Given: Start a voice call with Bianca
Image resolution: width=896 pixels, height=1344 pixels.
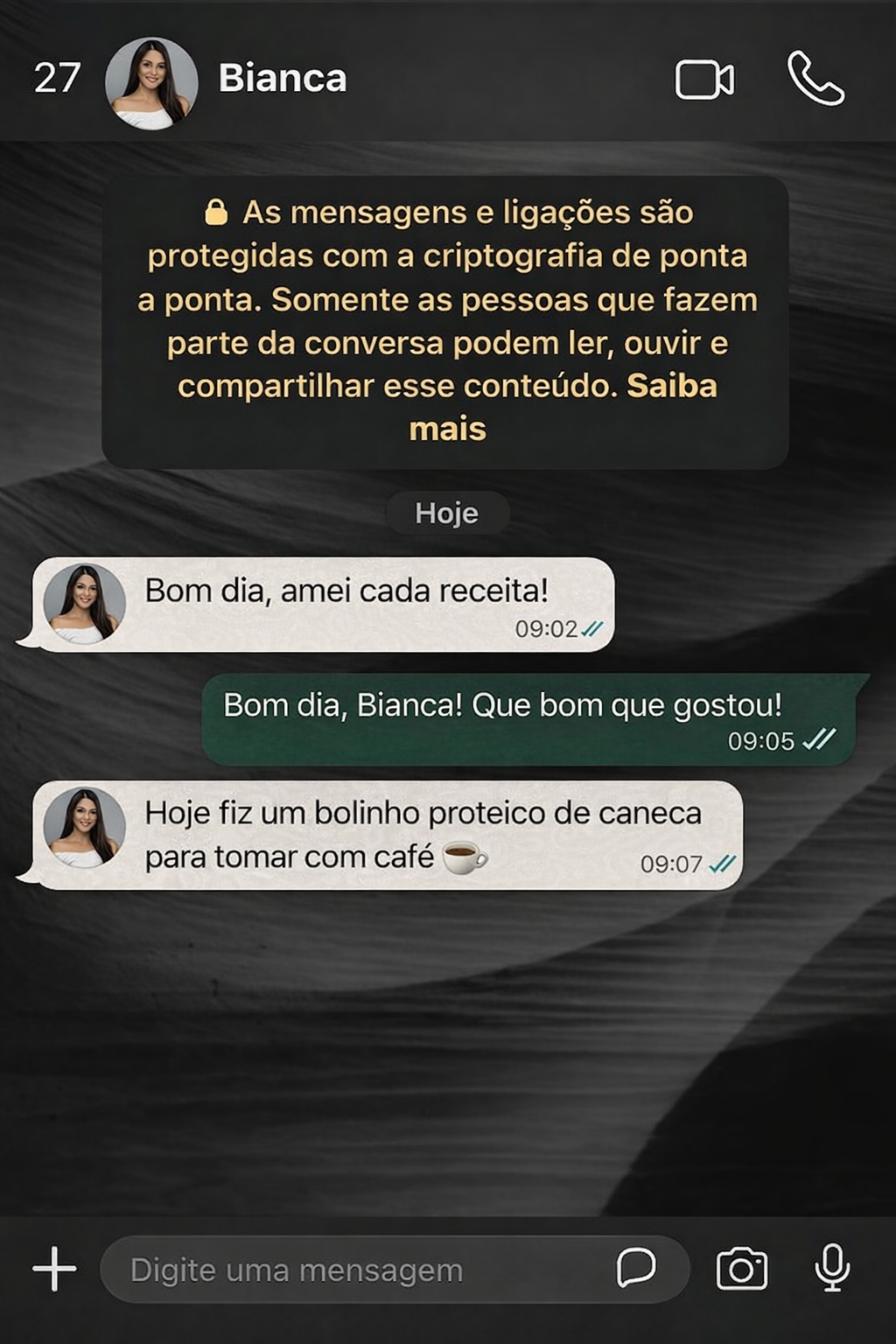Looking at the screenshot, I should [x=815, y=79].
